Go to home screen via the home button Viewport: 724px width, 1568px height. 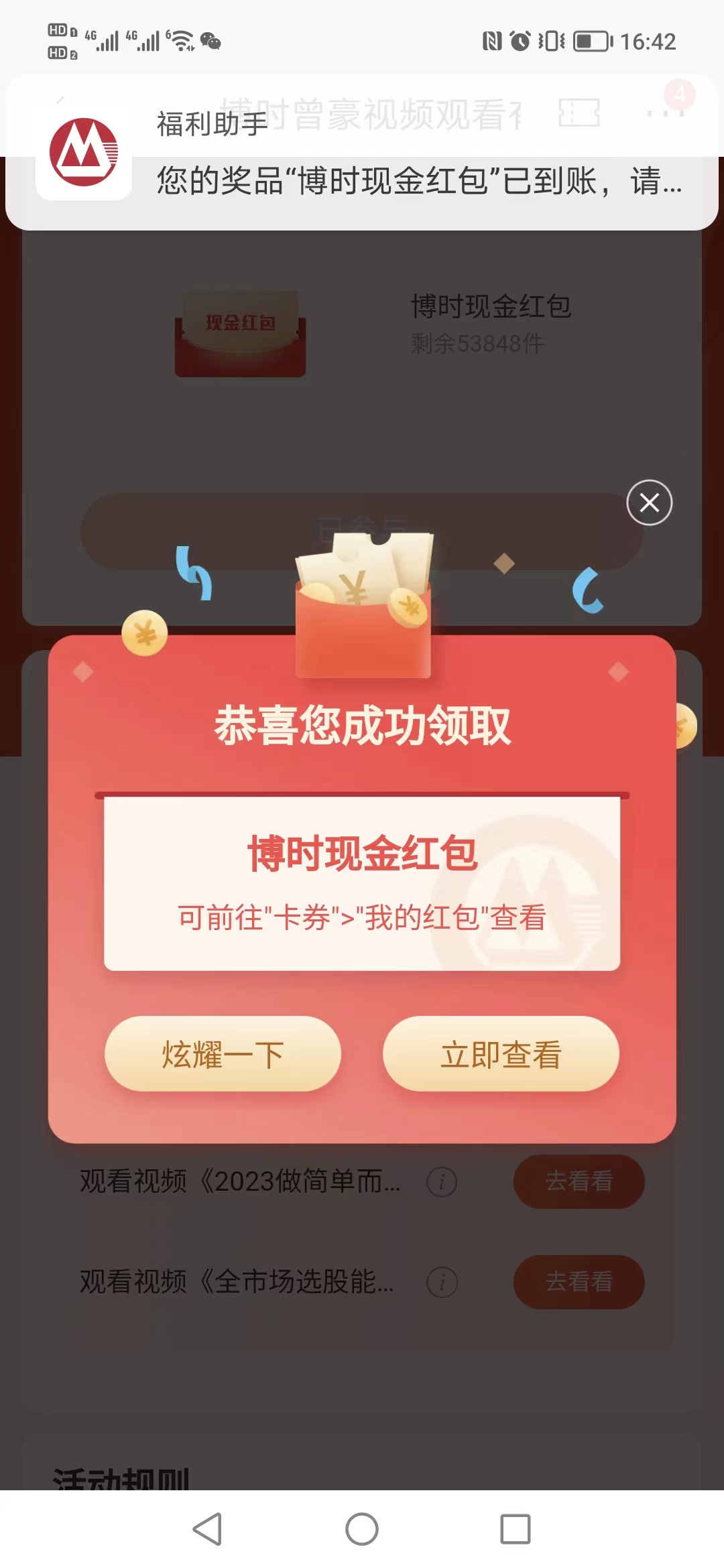(362, 1529)
